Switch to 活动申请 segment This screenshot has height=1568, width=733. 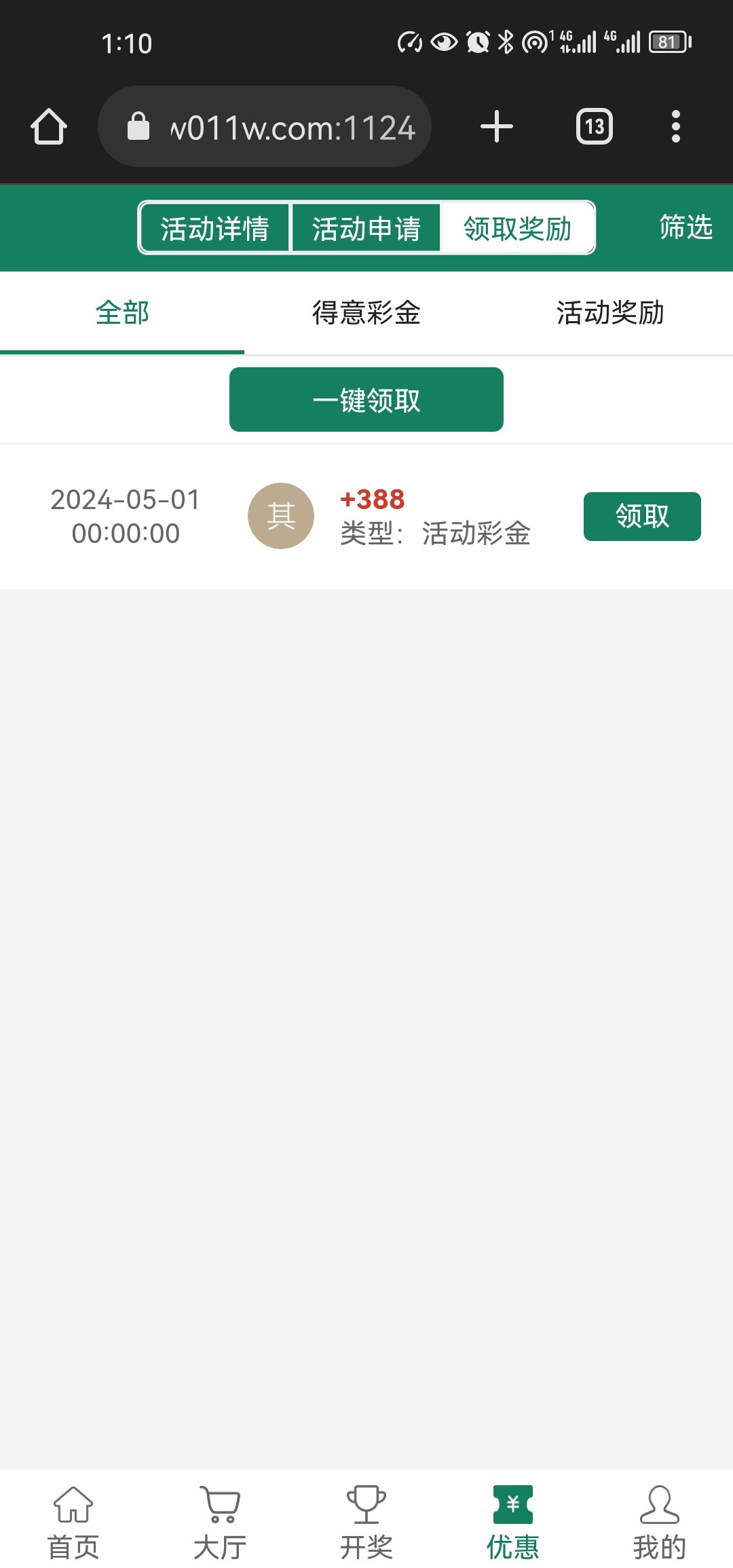coord(366,228)
